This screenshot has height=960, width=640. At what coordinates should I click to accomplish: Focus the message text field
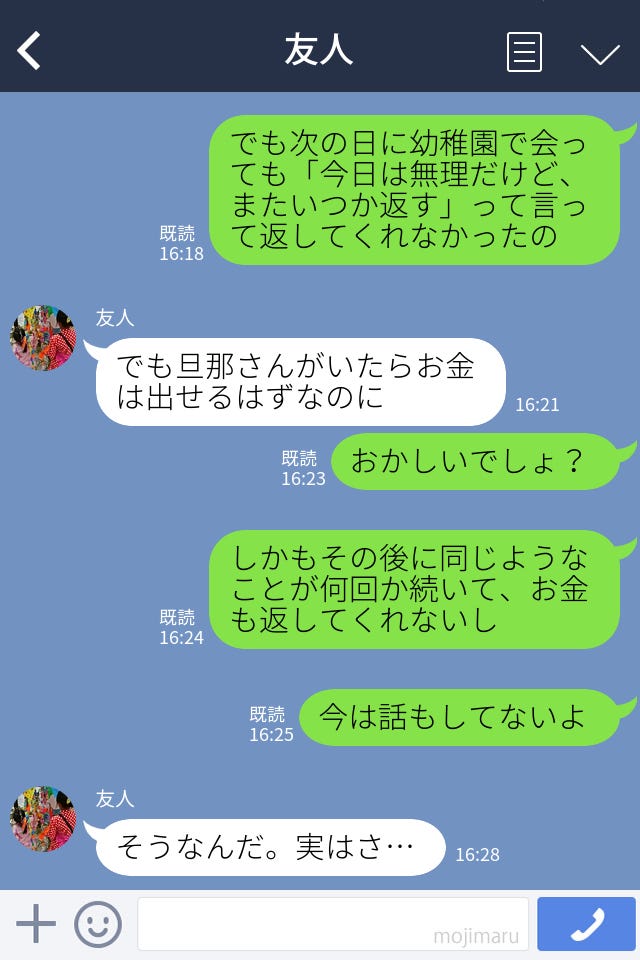332,924
